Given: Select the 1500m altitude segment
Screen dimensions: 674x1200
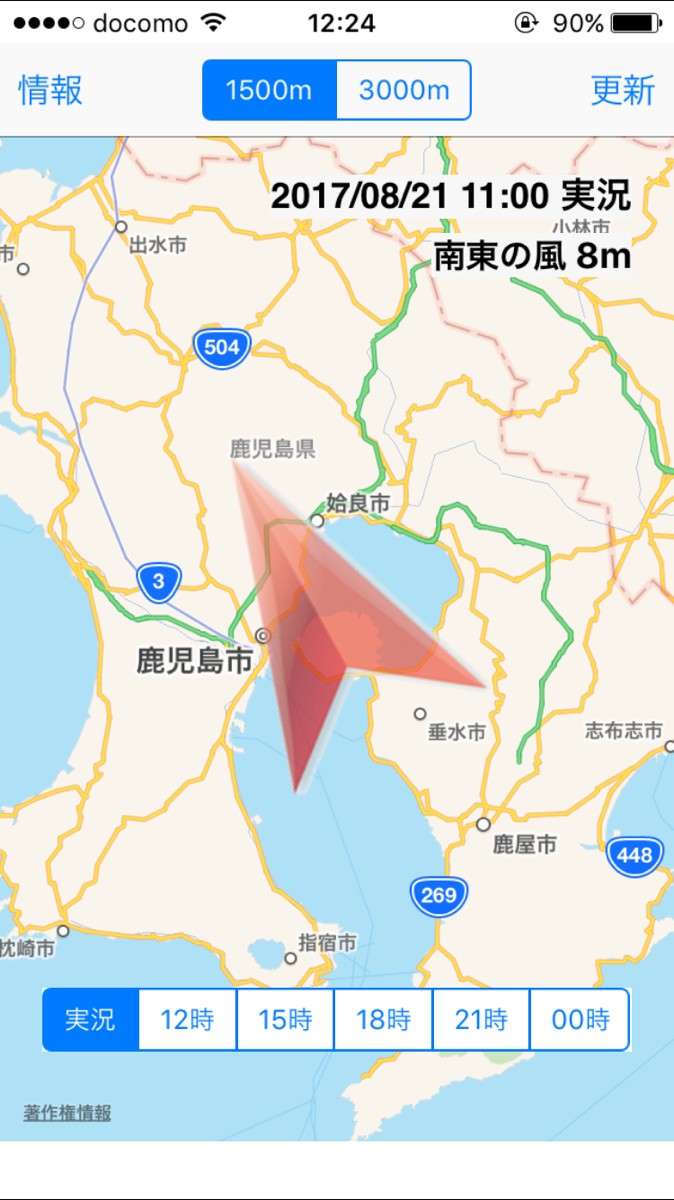Looking at the screenshot, I should coord(269,90).
